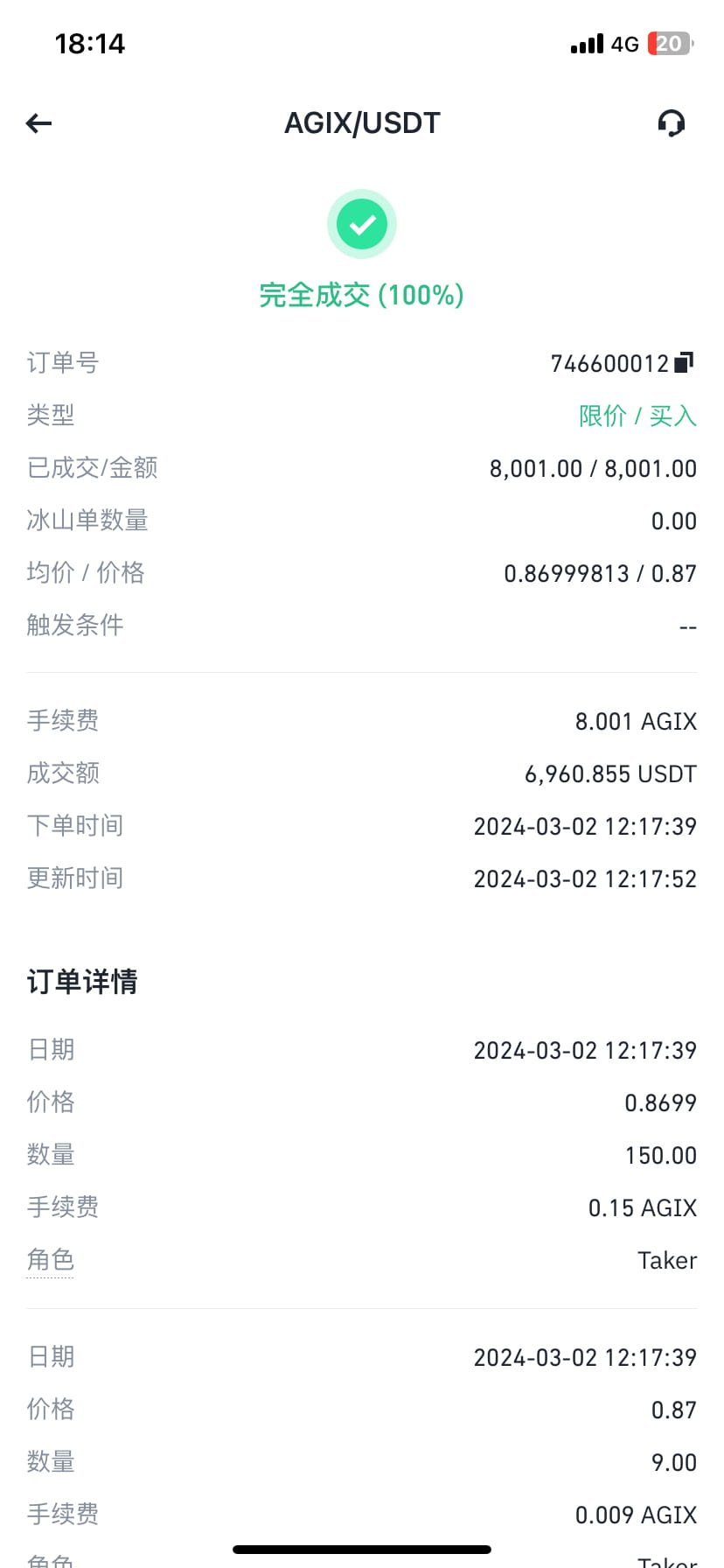Select the Taker role value

[x=666, y=1260]
